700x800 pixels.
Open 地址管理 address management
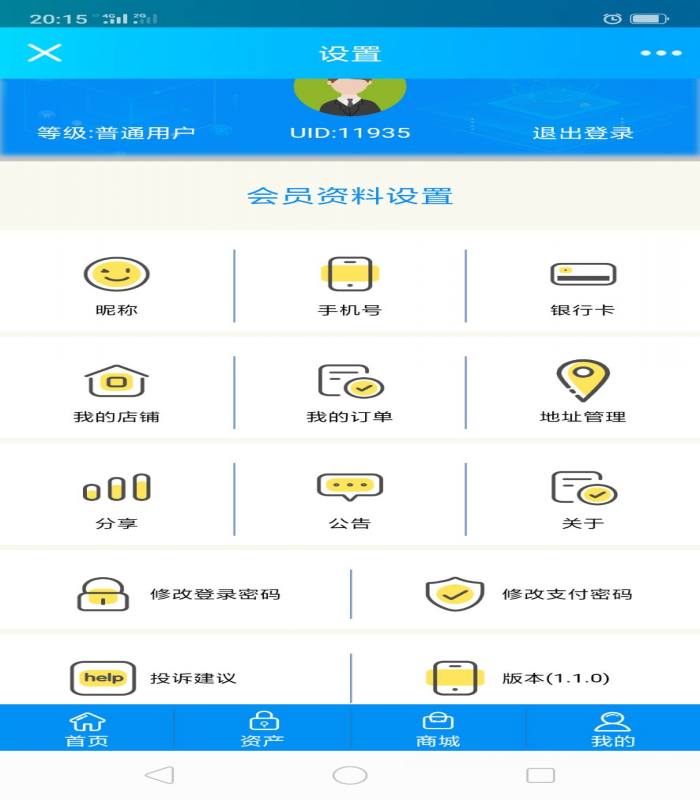click(x=582, y=392)
